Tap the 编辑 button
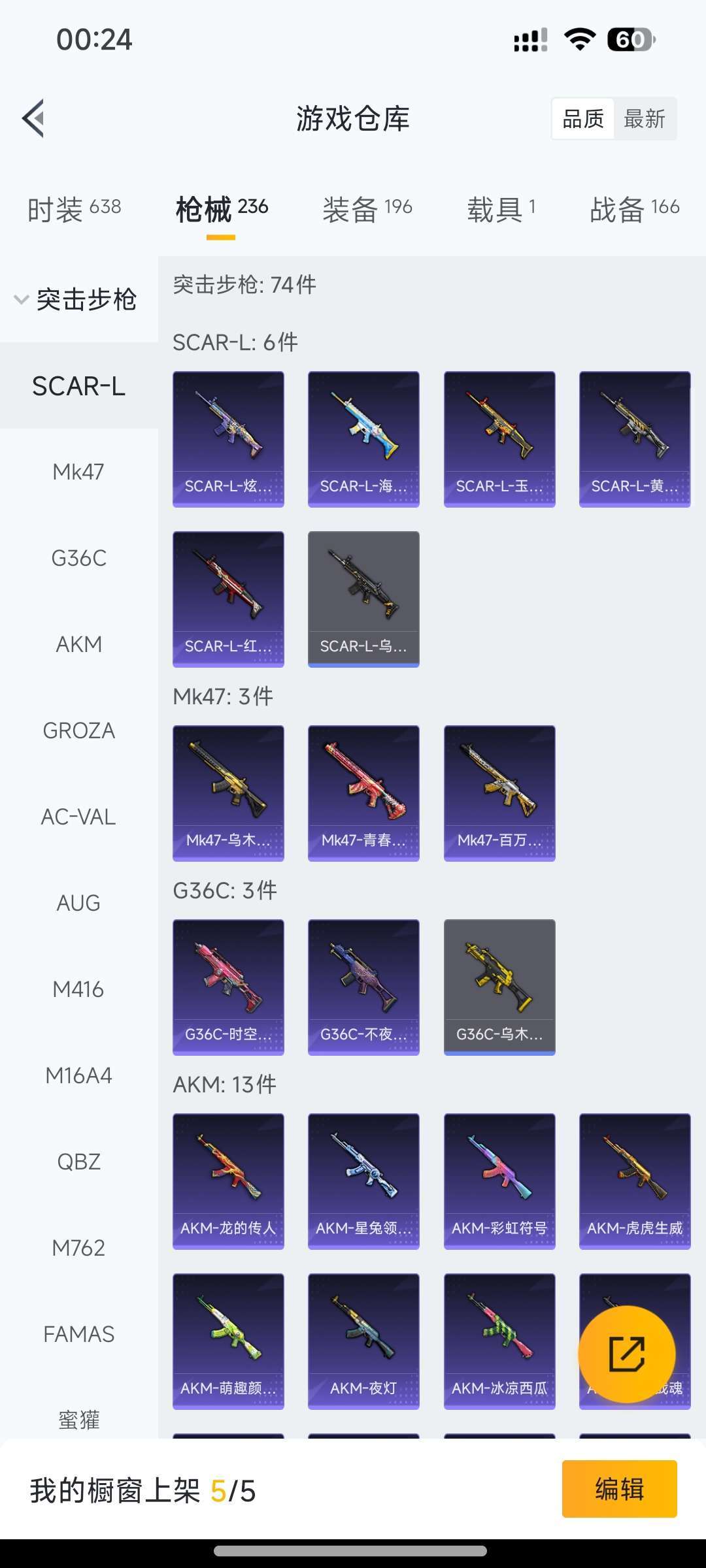Screen dimensions: 706x1568 (619, 1489)
